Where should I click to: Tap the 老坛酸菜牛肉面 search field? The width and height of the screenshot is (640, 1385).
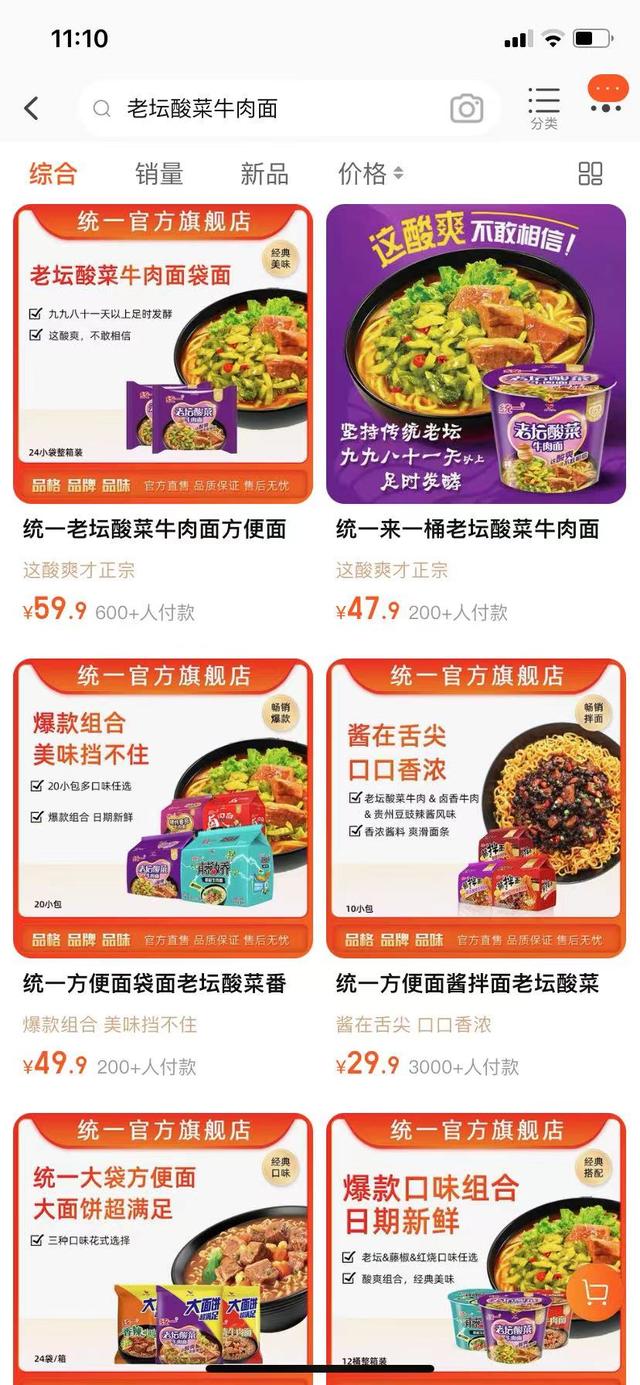coord(270,108)
